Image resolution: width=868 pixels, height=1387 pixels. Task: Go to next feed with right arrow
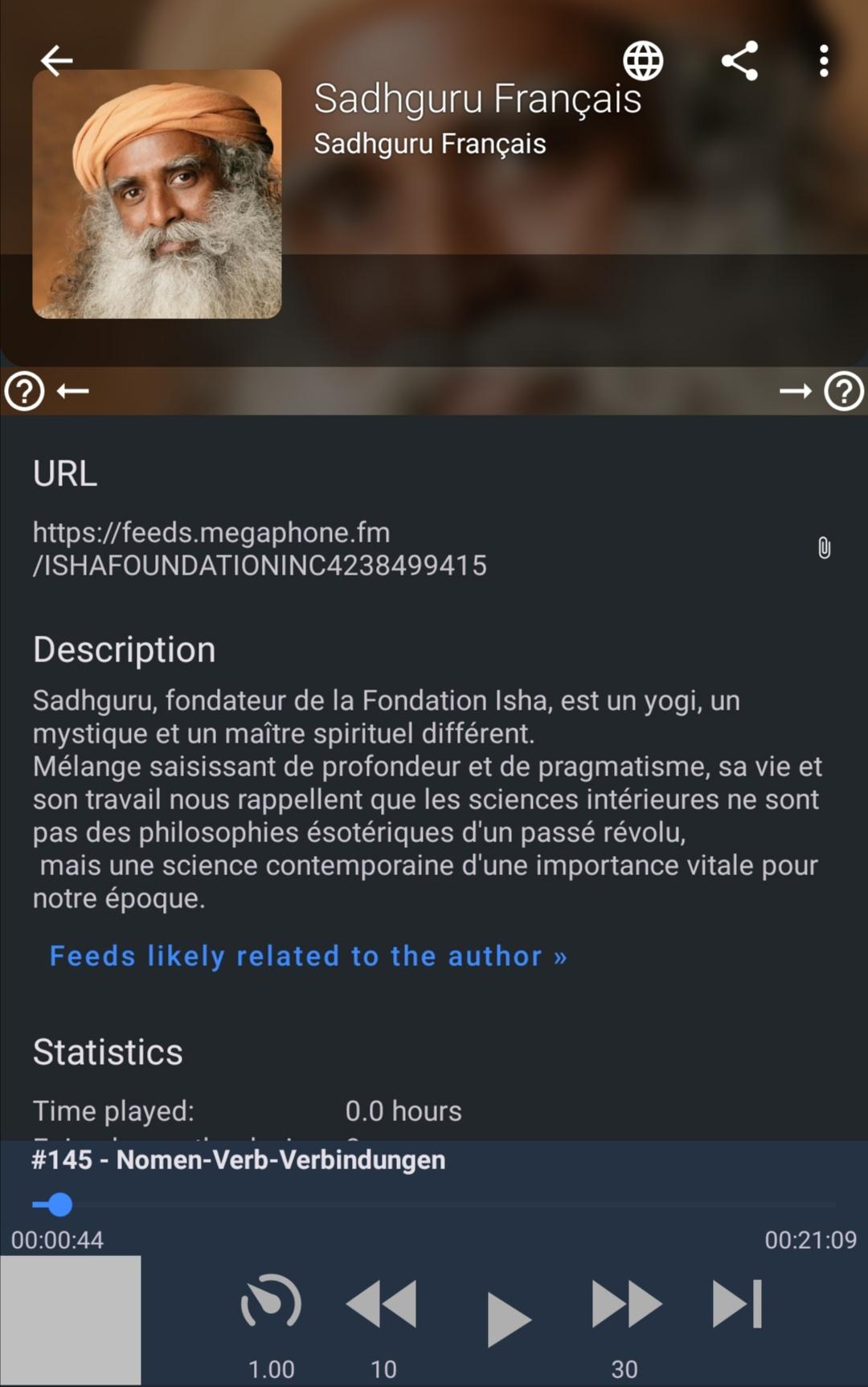[795, 391]
